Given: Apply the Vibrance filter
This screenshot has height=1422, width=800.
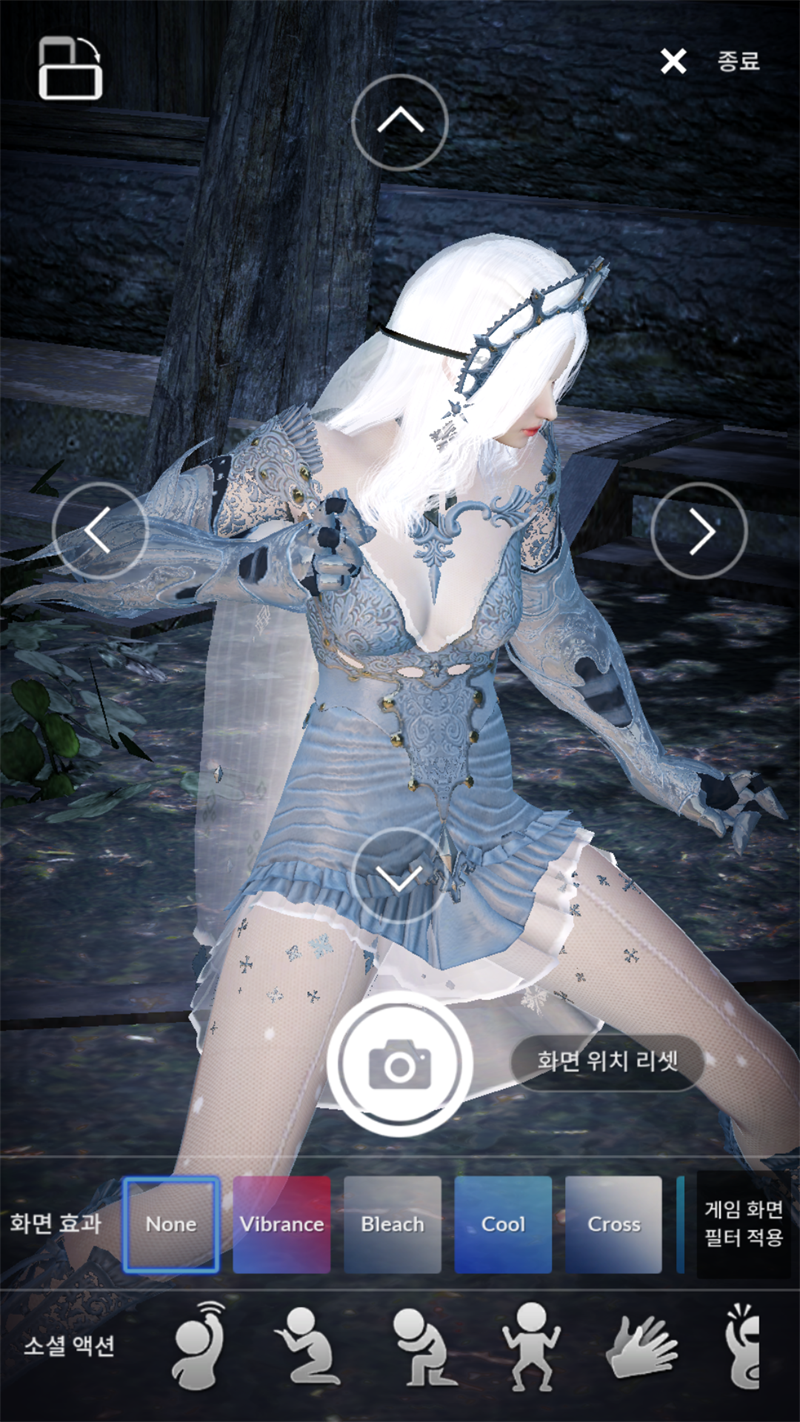Looking at the screenshot, I should click(x=282, y=1224).
